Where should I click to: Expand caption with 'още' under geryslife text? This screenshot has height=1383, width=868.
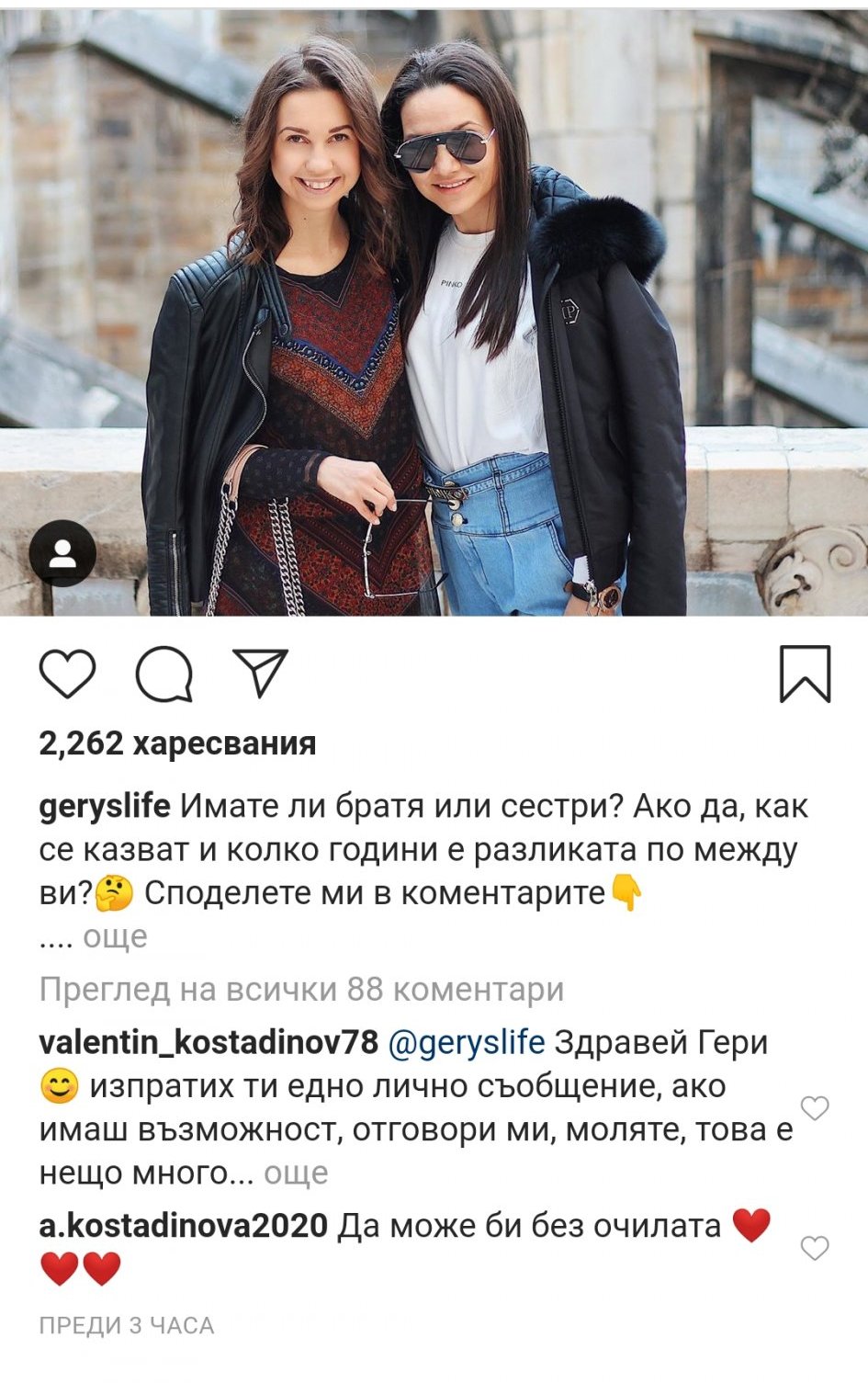[x=115, y=936]
